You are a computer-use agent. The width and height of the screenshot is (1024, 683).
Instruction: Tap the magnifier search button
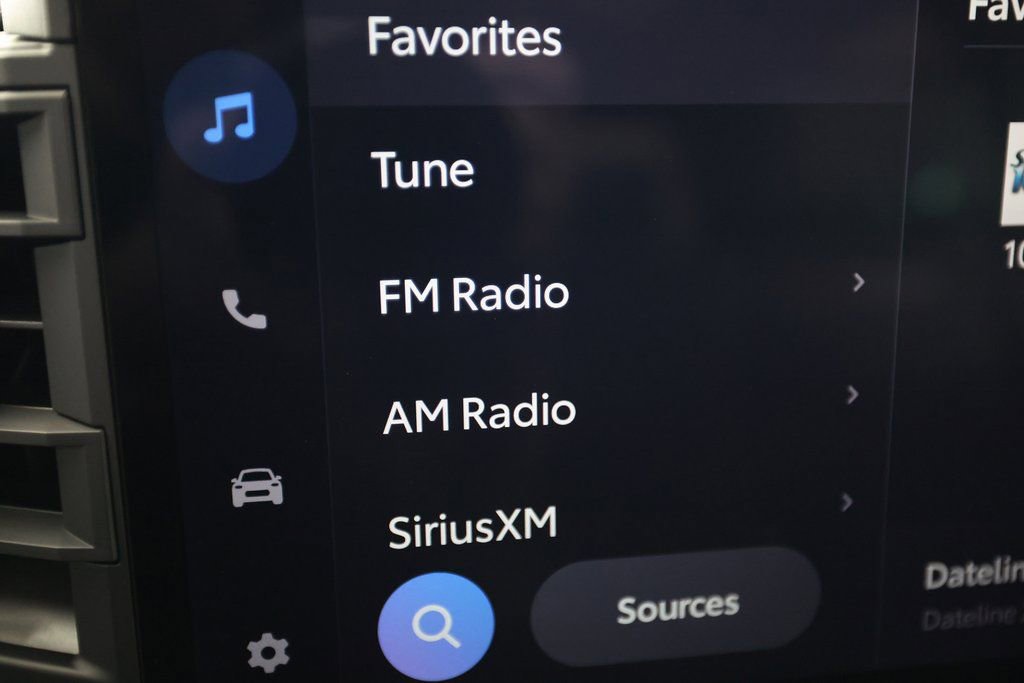[x=436, y=627]
